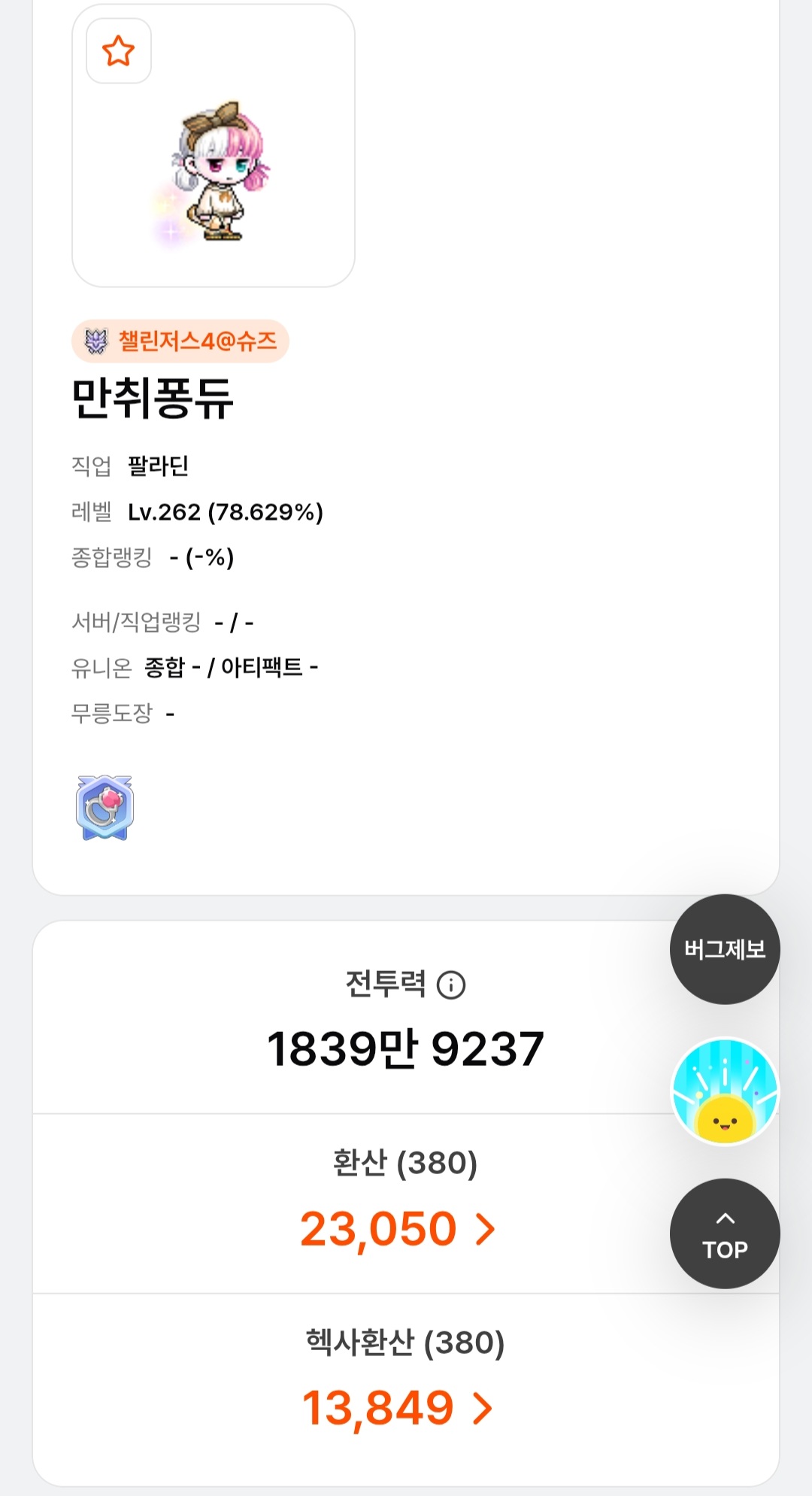
Task: Tap the ring badge icon
Action: pyautogui.click(x=105, y=808)
